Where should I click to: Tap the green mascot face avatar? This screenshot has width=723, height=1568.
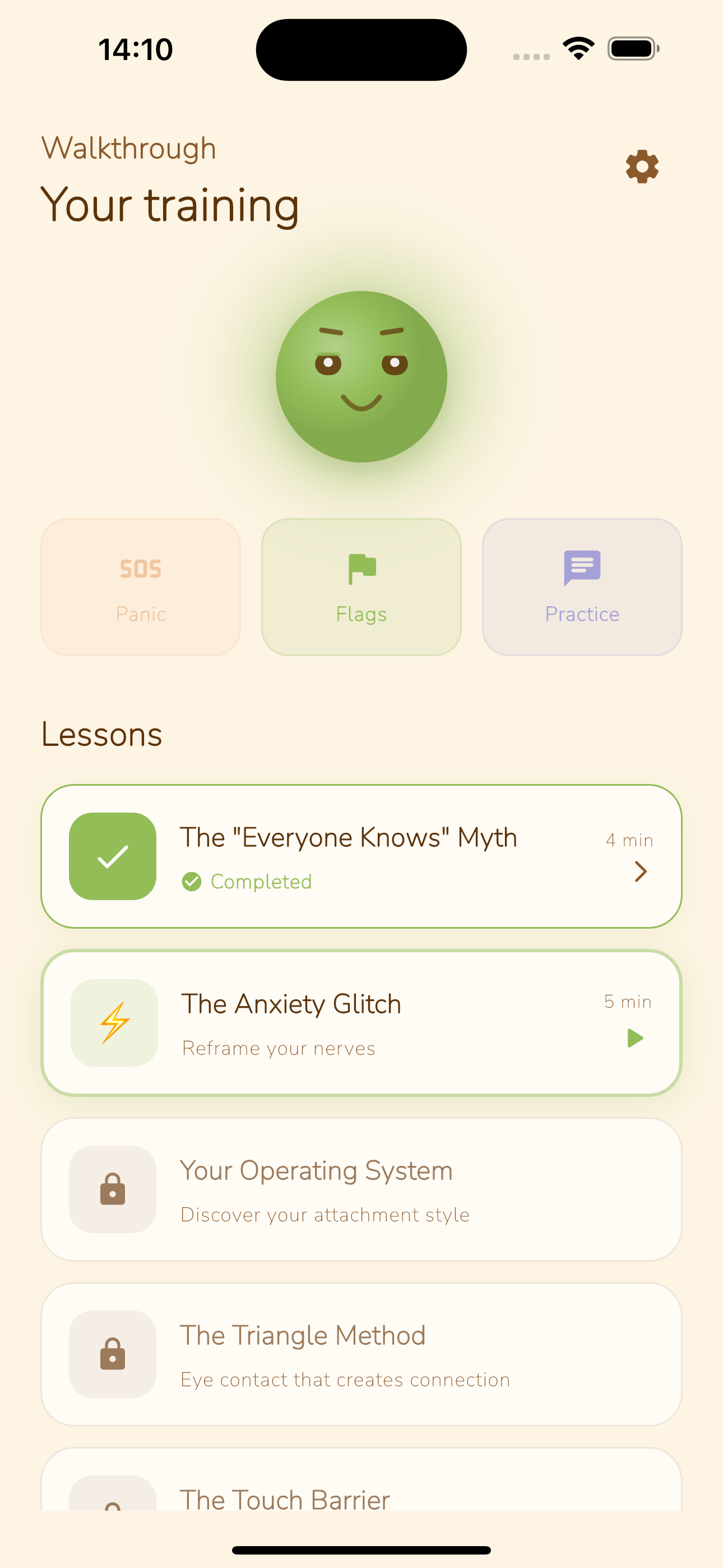[x=361, y=376]
